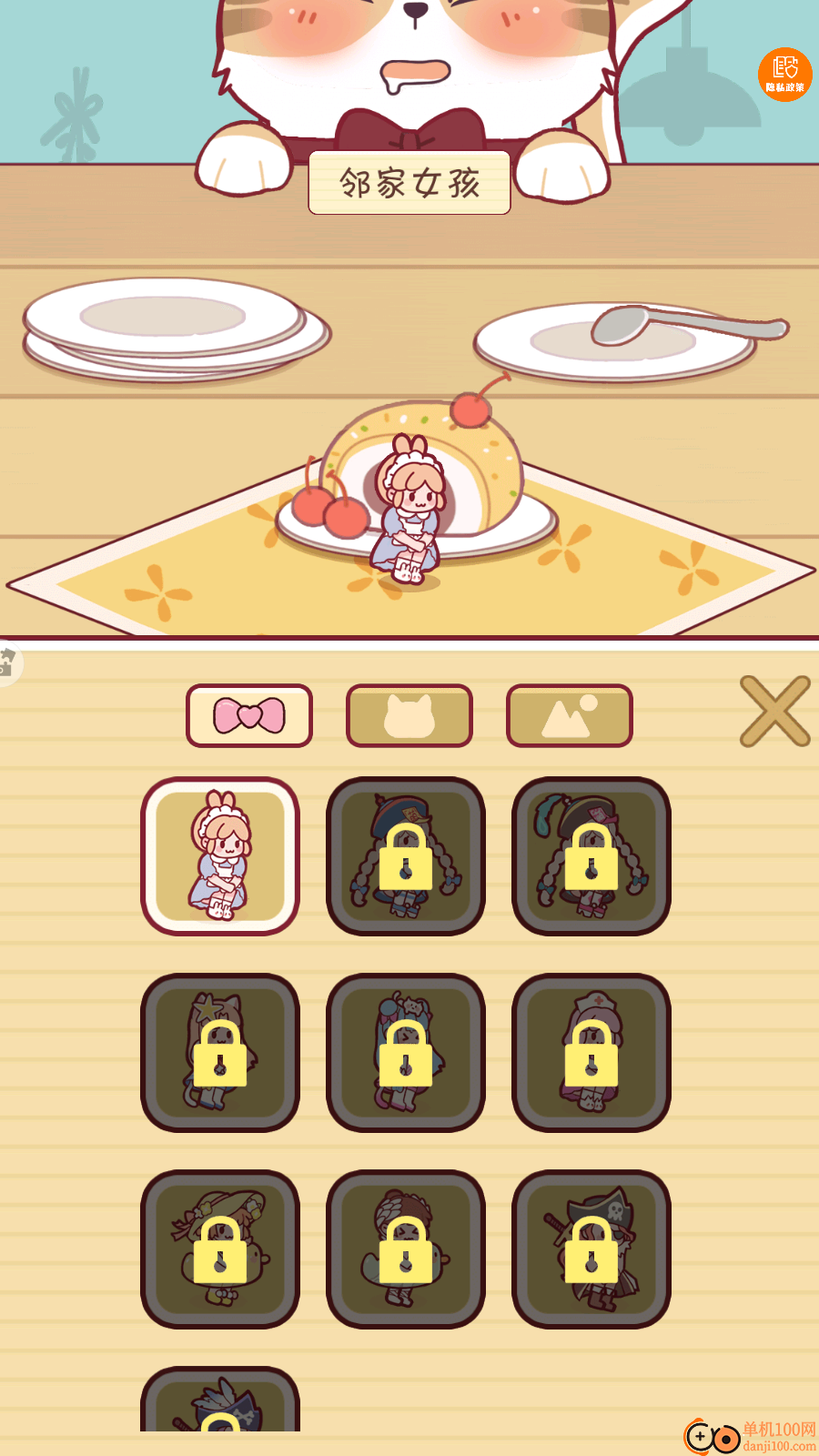Switch to the bow costume tab
The image size is (819, 1456).
tap(249, 716)
